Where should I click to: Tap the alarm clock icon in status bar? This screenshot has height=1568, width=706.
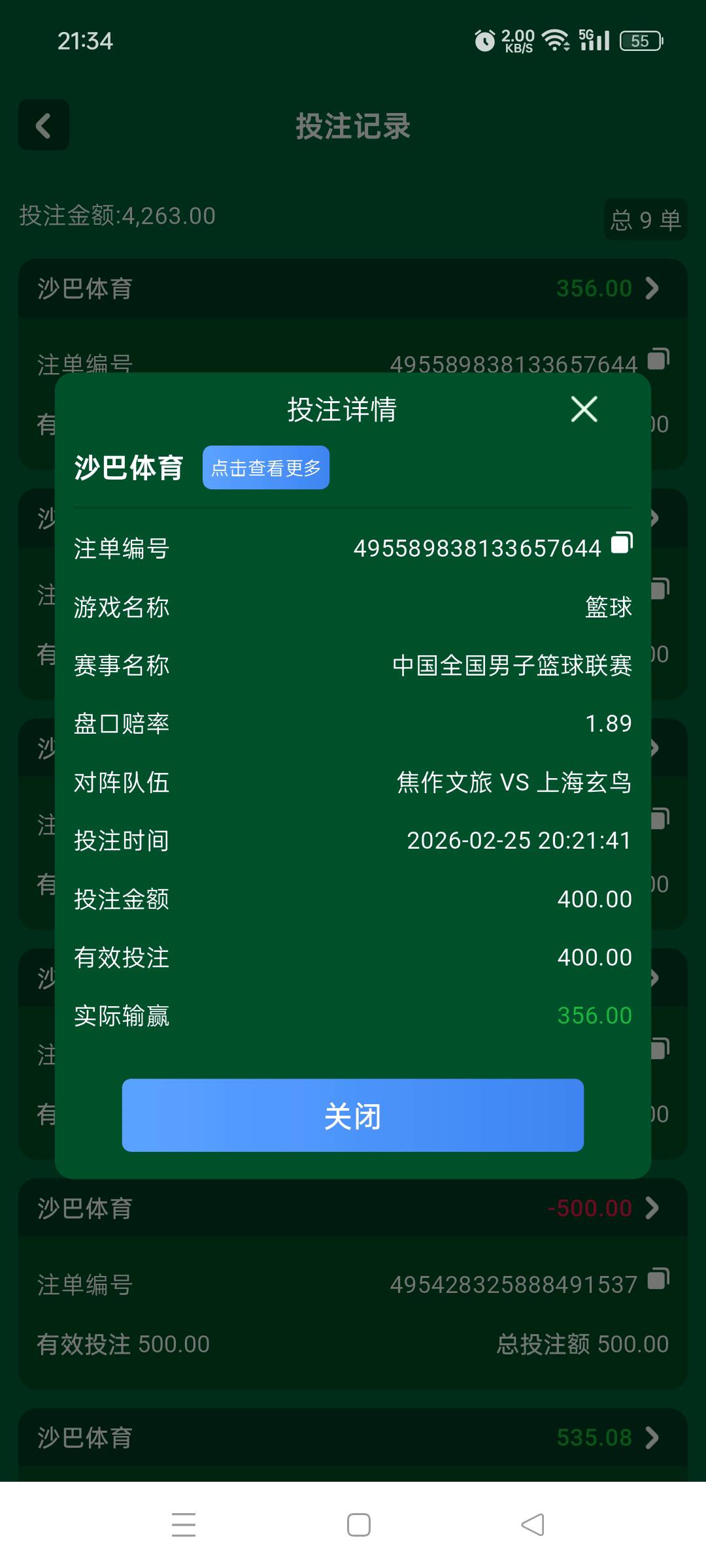pos(484,41)
